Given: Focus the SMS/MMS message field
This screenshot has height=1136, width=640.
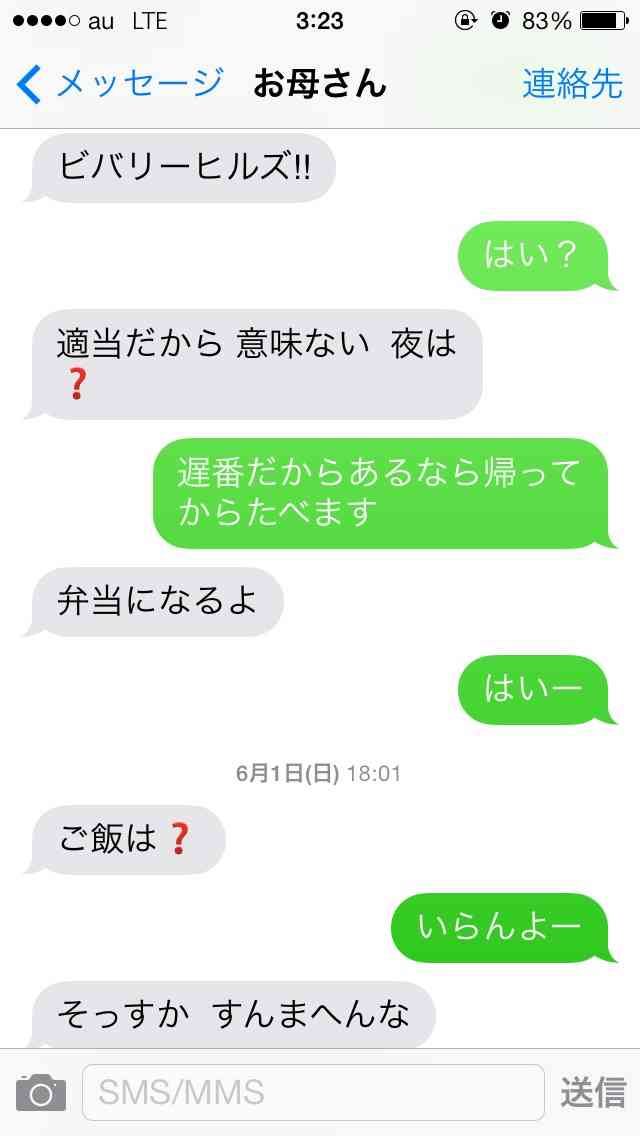Looking at the screenshot, I should point(313,1091).
